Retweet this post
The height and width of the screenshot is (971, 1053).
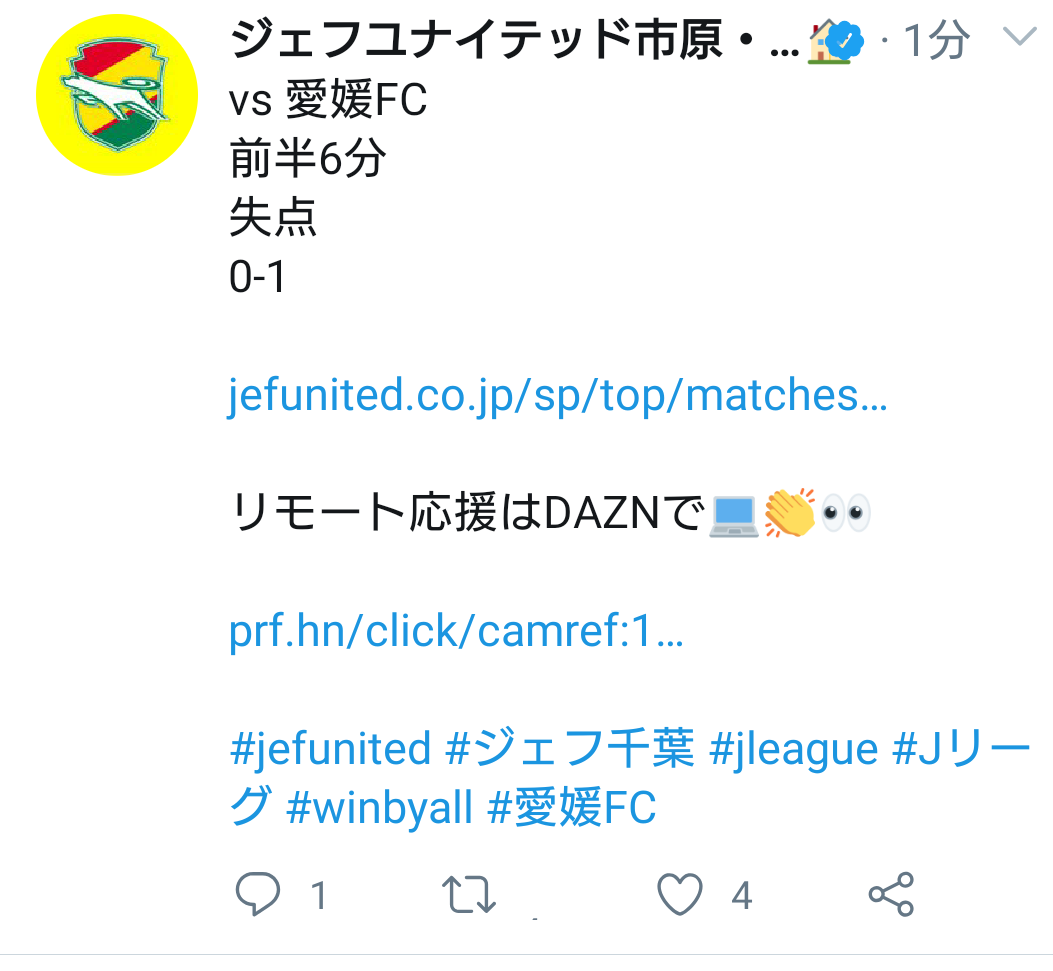point(469,894)
